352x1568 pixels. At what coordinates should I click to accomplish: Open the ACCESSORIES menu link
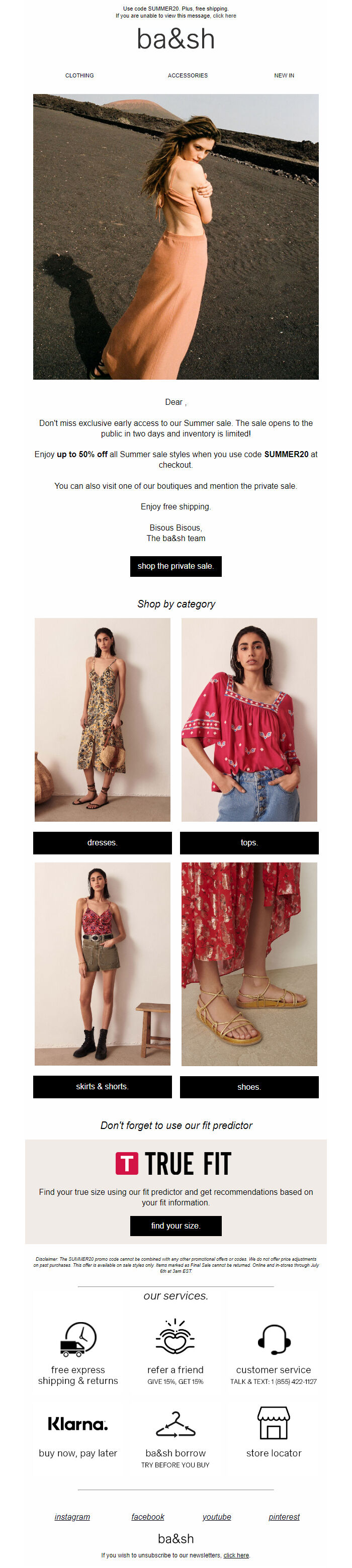(x=188, y=75)
